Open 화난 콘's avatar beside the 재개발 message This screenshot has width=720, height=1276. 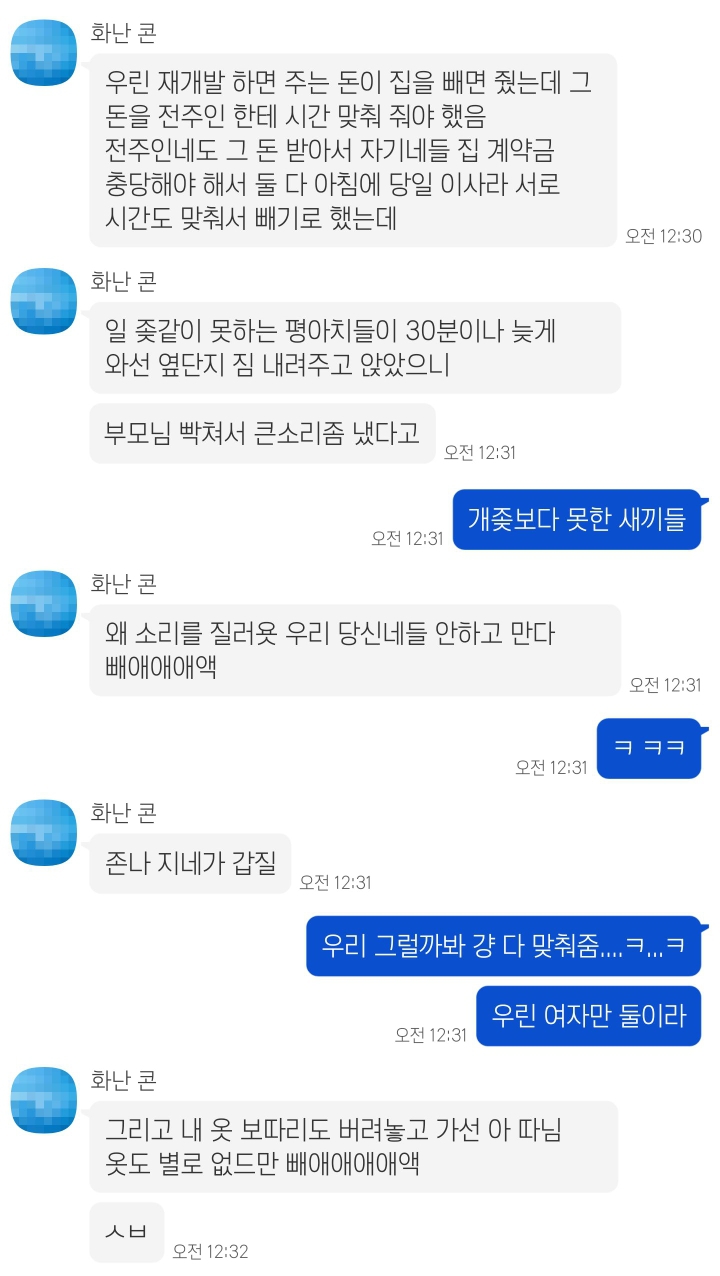[x=44, y=52]
